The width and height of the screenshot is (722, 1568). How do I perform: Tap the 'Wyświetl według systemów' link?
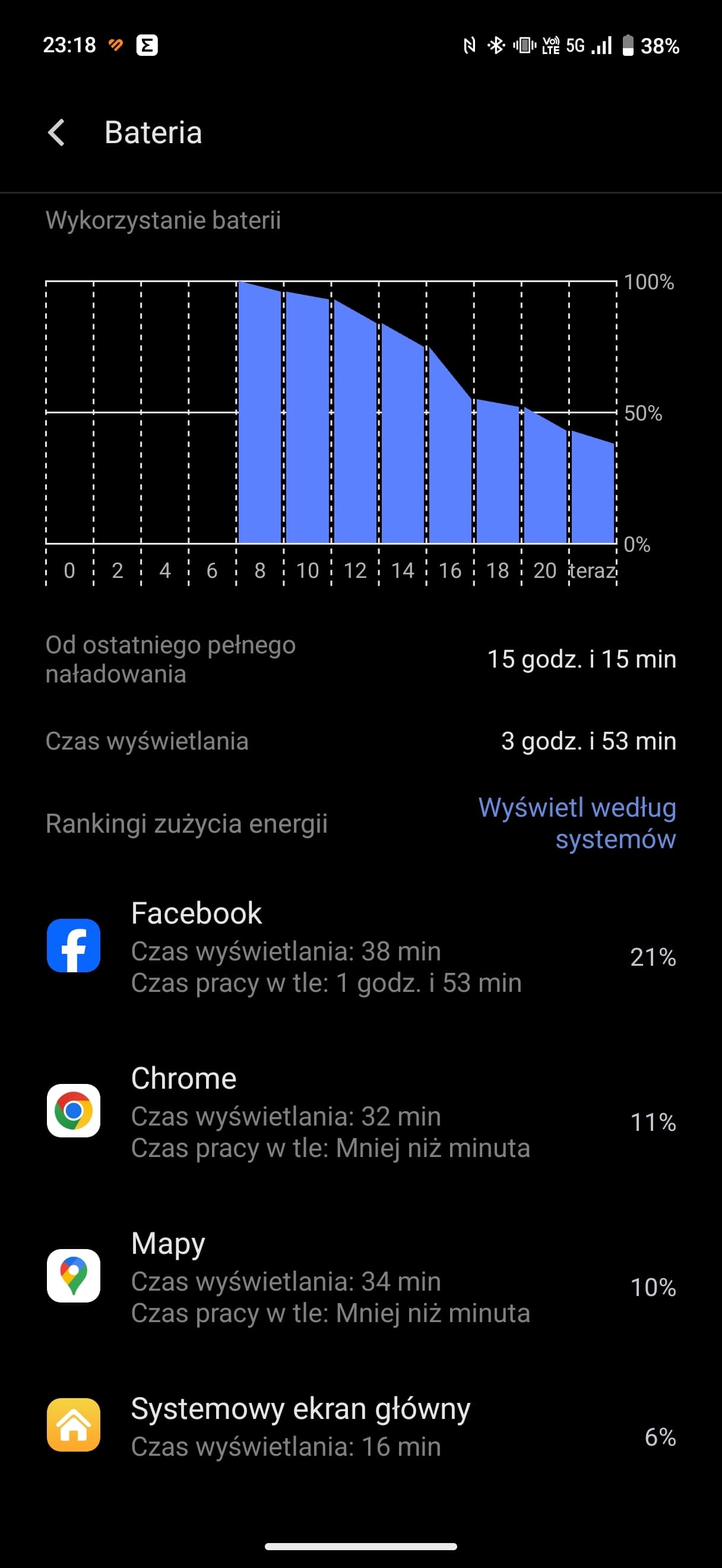point(577,823)
